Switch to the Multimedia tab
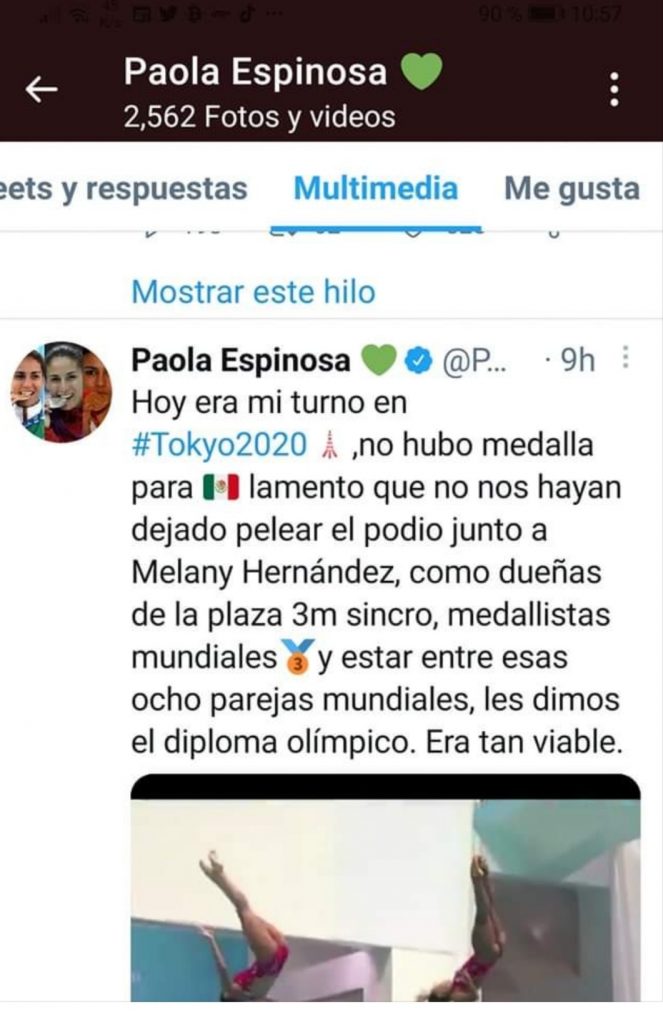The width and height of the screenshot is (663, 1024). tap(376, 189)
